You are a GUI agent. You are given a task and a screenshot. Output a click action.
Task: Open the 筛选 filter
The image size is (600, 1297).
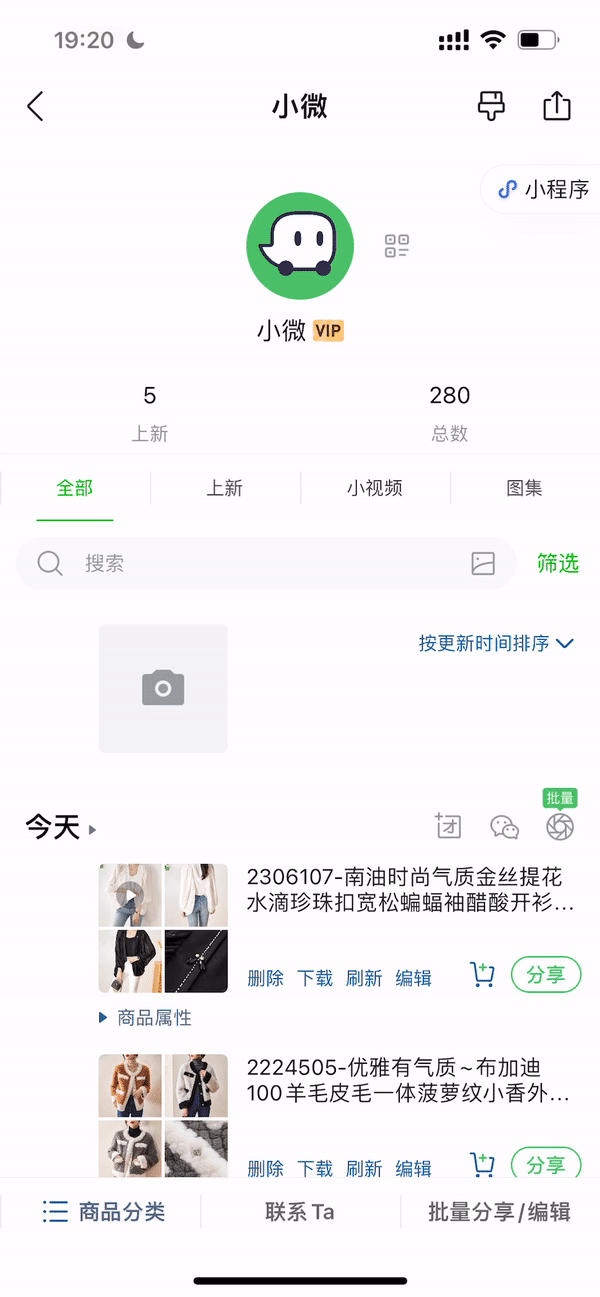click(x=558, y=564)
